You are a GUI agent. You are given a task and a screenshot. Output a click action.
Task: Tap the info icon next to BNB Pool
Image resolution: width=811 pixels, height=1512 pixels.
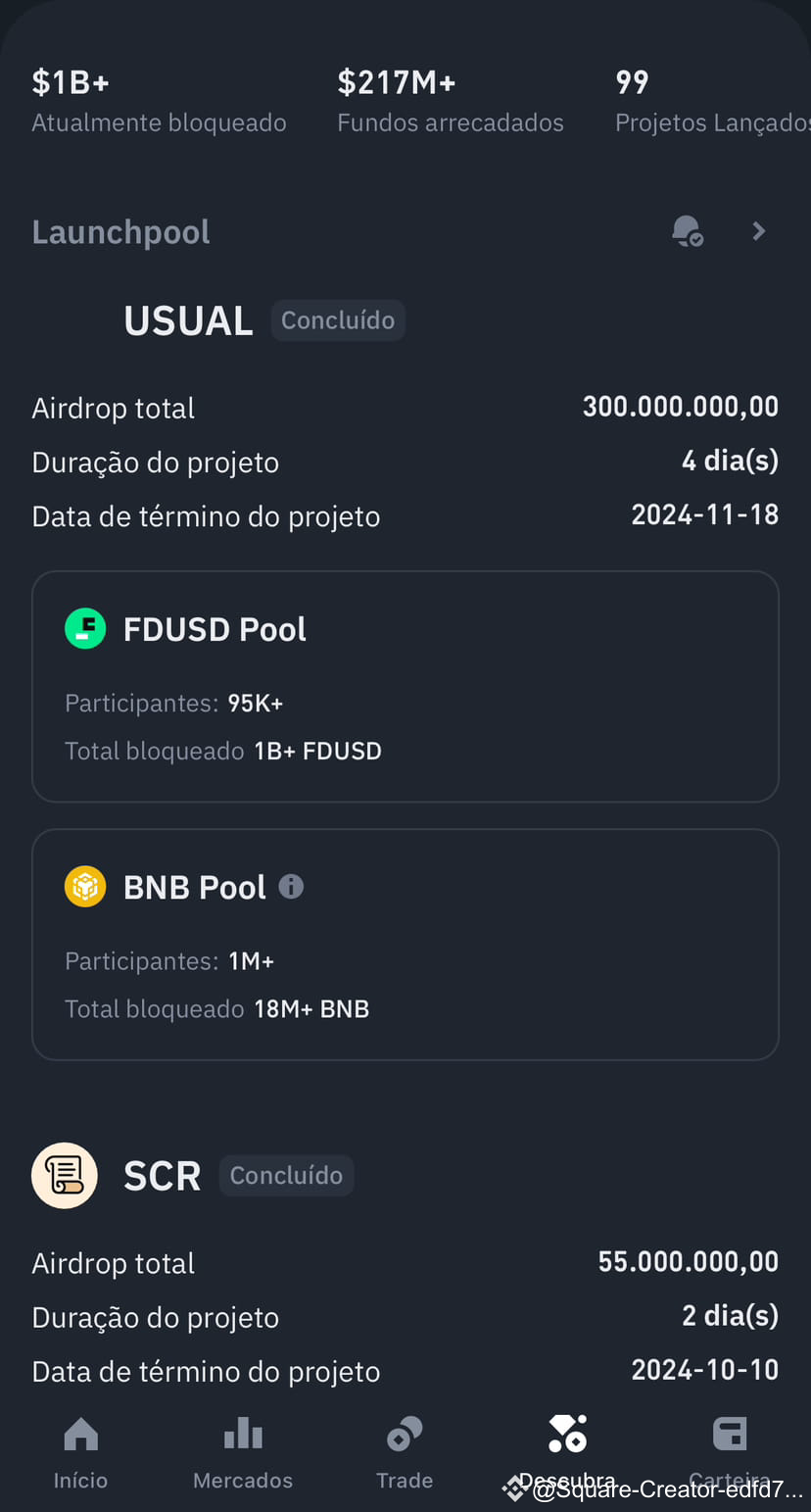[x=291, y=887]
